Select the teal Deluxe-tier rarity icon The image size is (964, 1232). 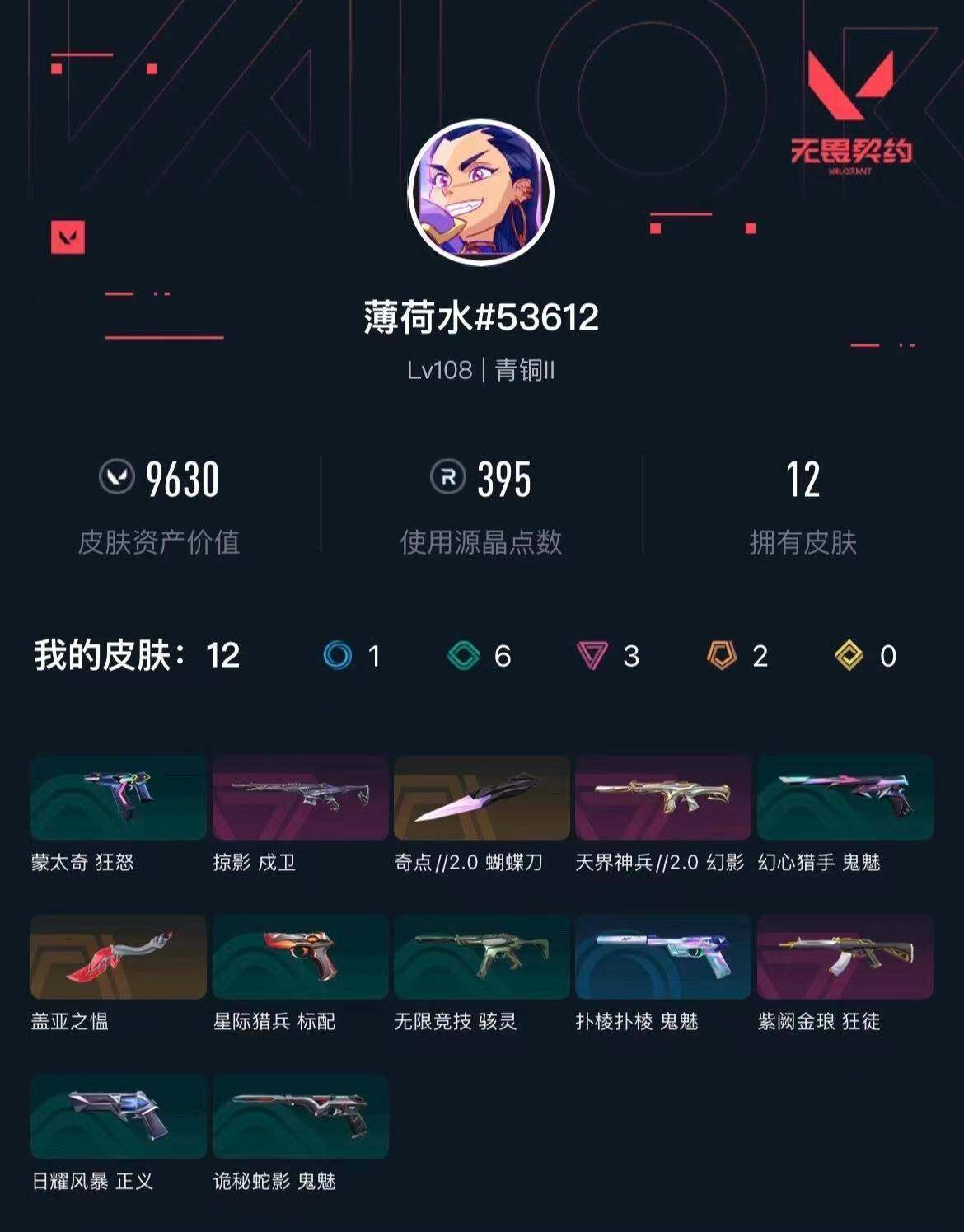point(463,655)
